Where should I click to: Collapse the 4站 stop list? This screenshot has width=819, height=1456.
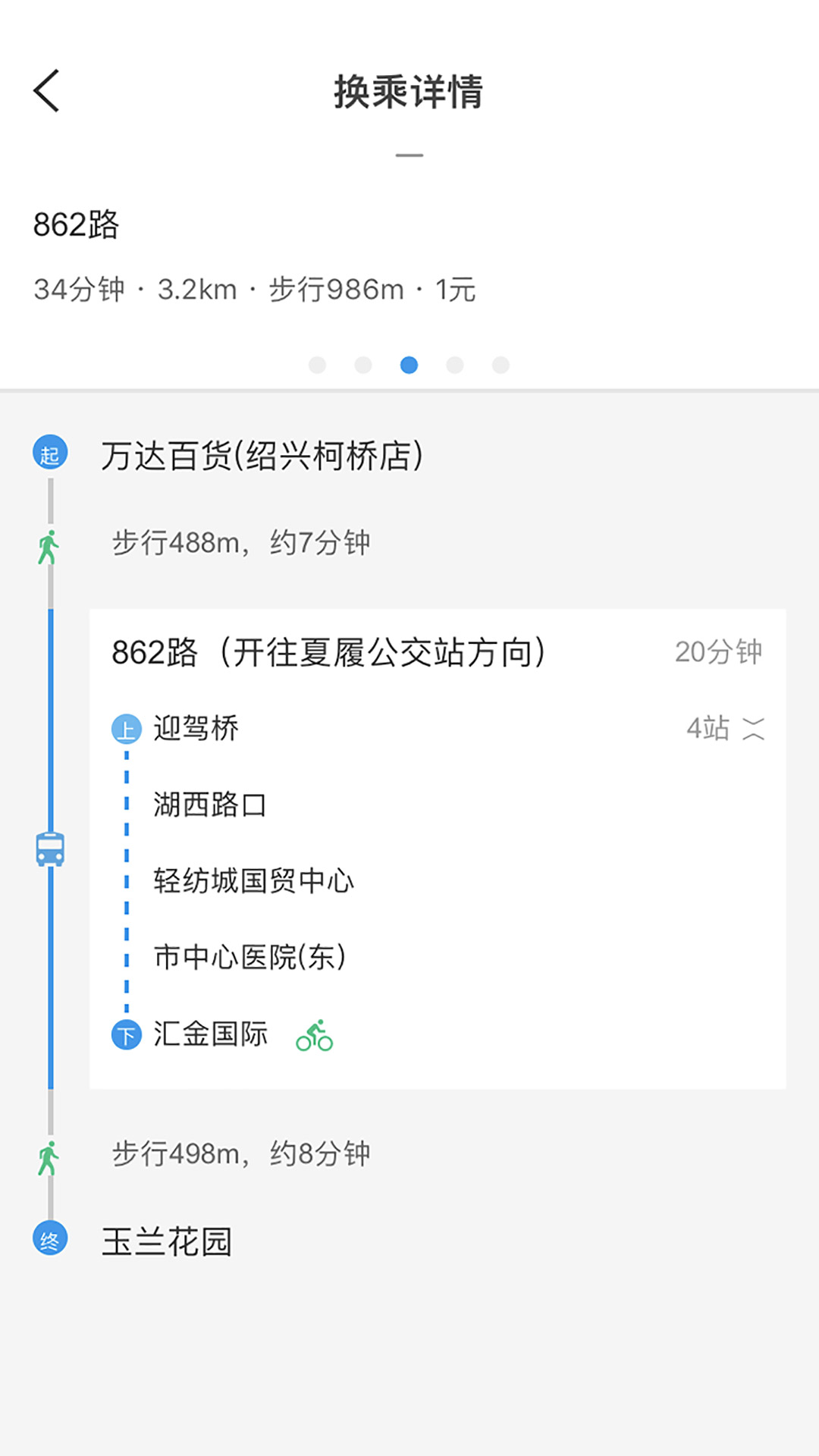726,729
